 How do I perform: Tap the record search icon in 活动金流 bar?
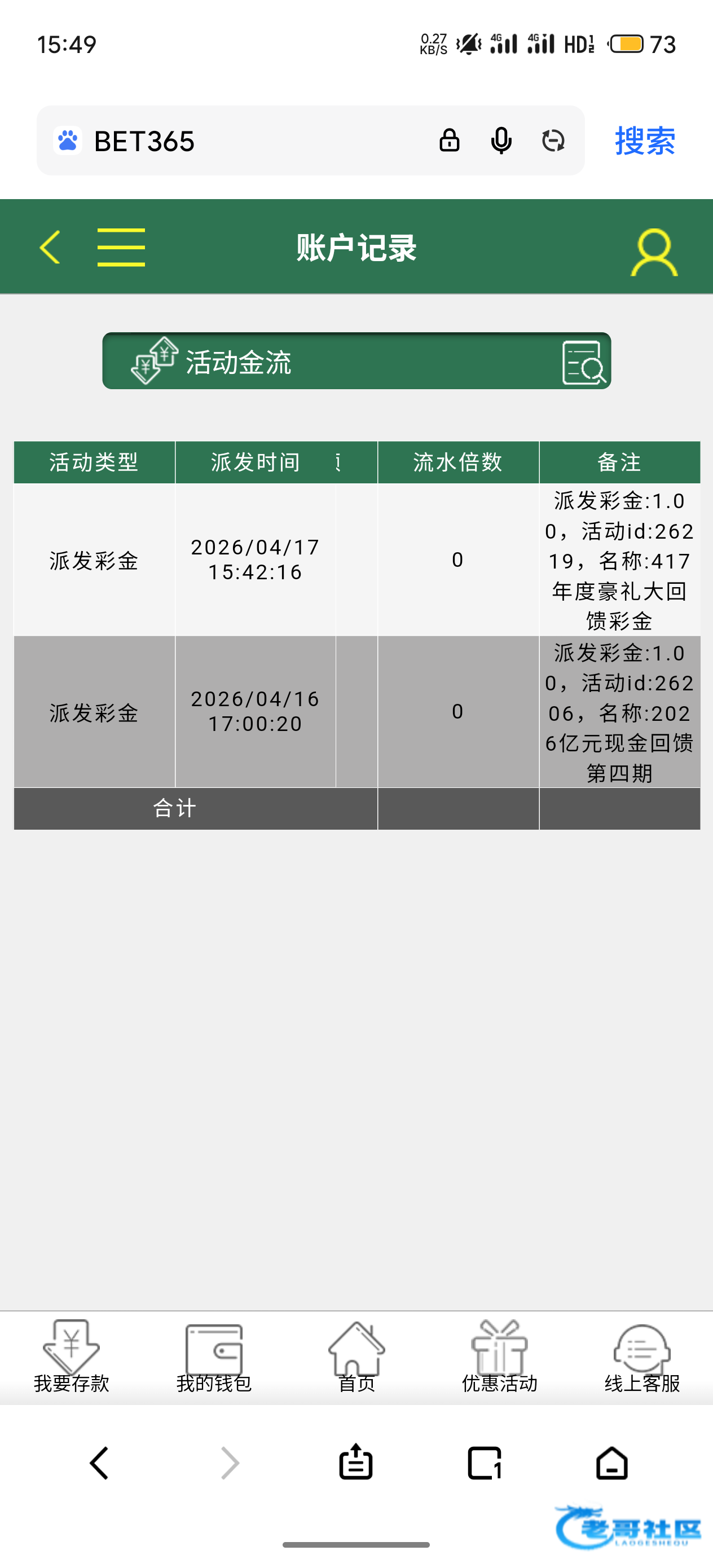[583, 363]
